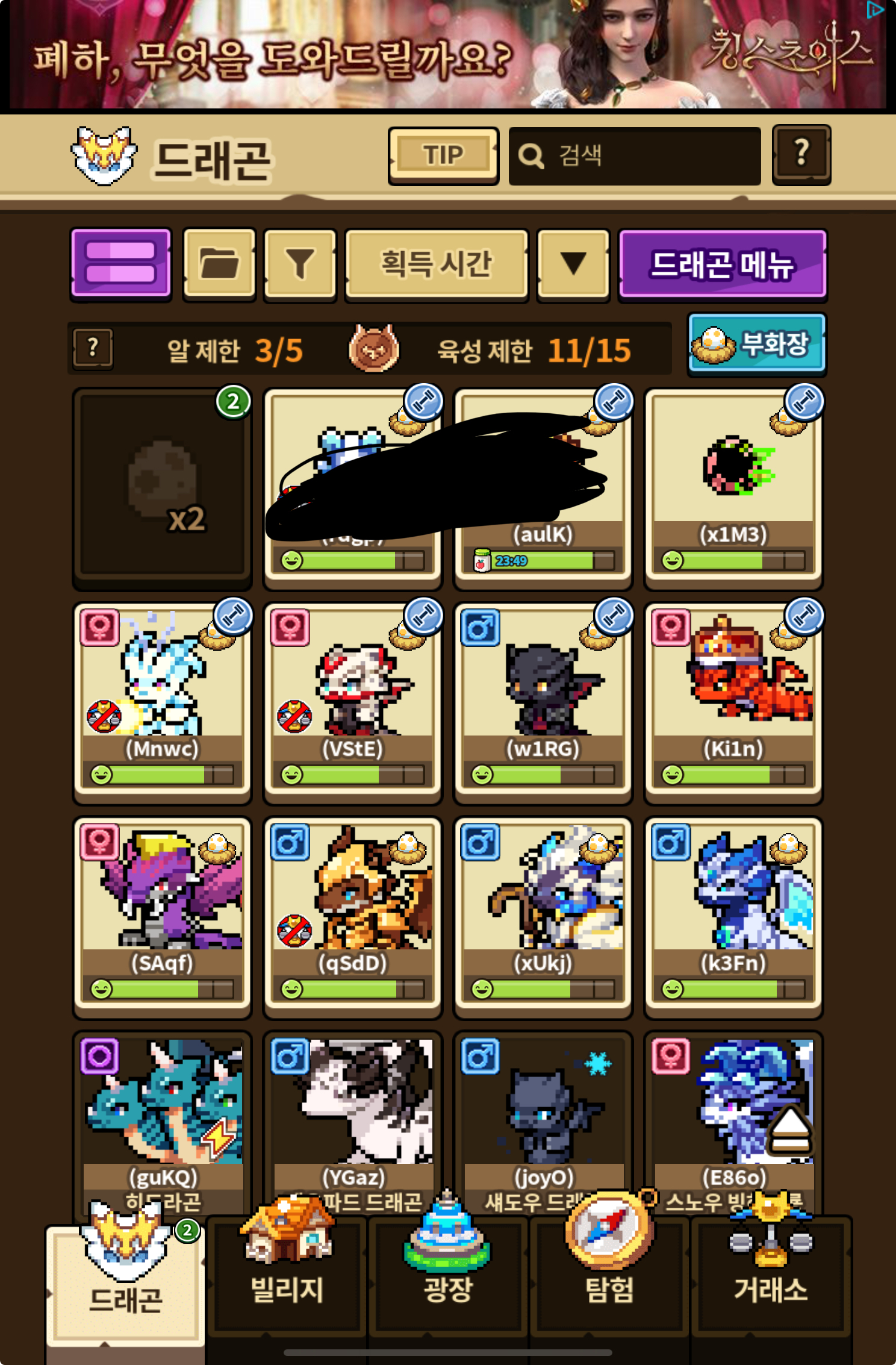Open the TIP button

tap(443, 155)
